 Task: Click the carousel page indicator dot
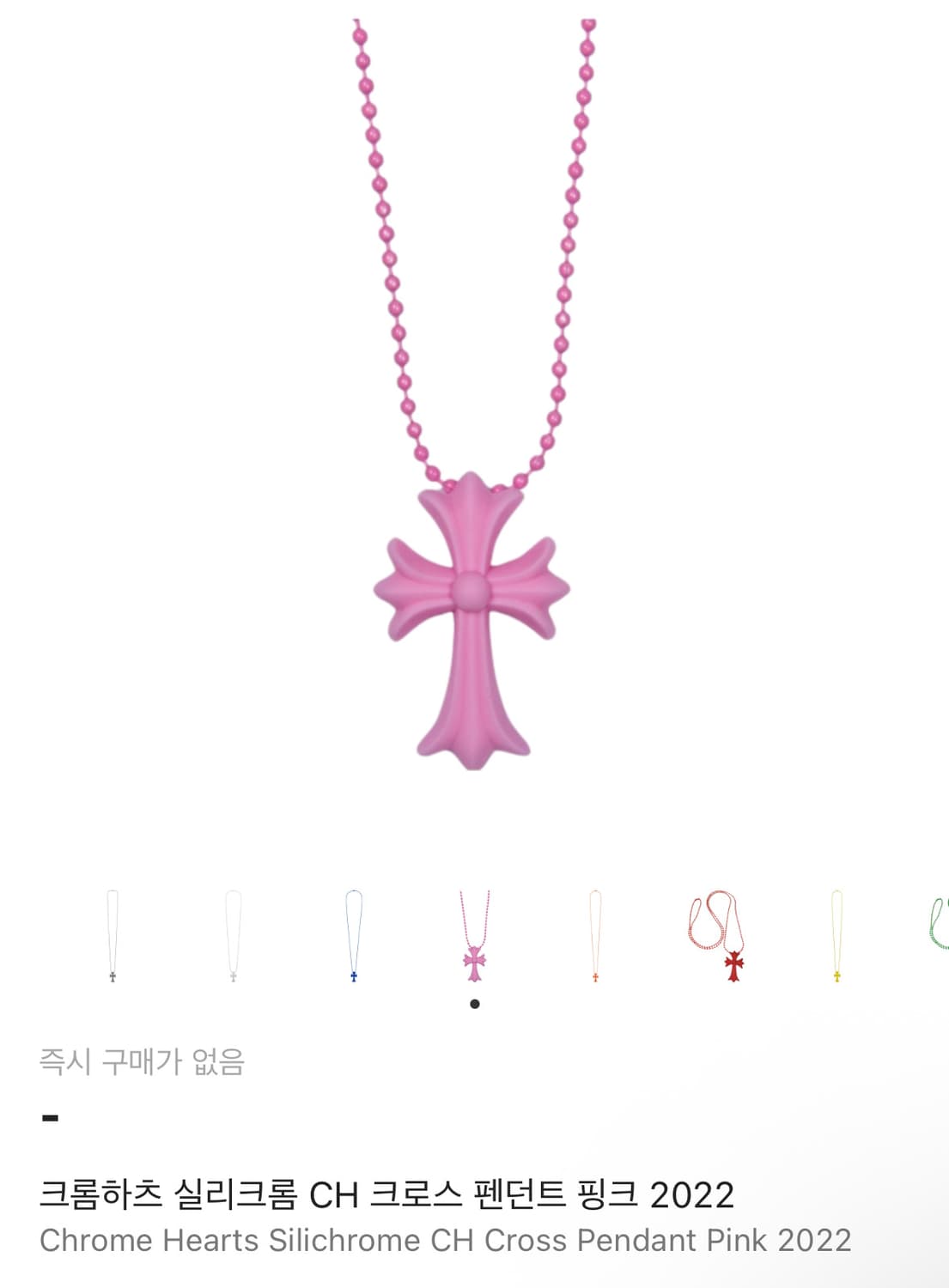point(474,1003)
